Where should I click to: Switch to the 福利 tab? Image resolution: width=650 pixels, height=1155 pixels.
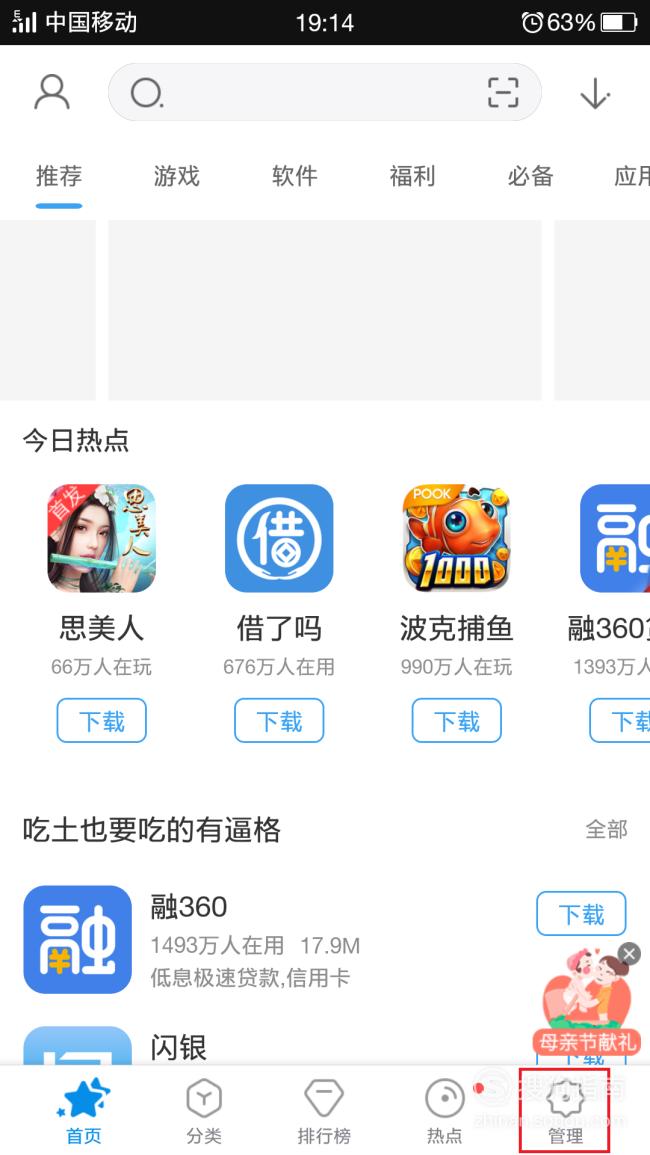pyautogui.click(x=413, y=176)
